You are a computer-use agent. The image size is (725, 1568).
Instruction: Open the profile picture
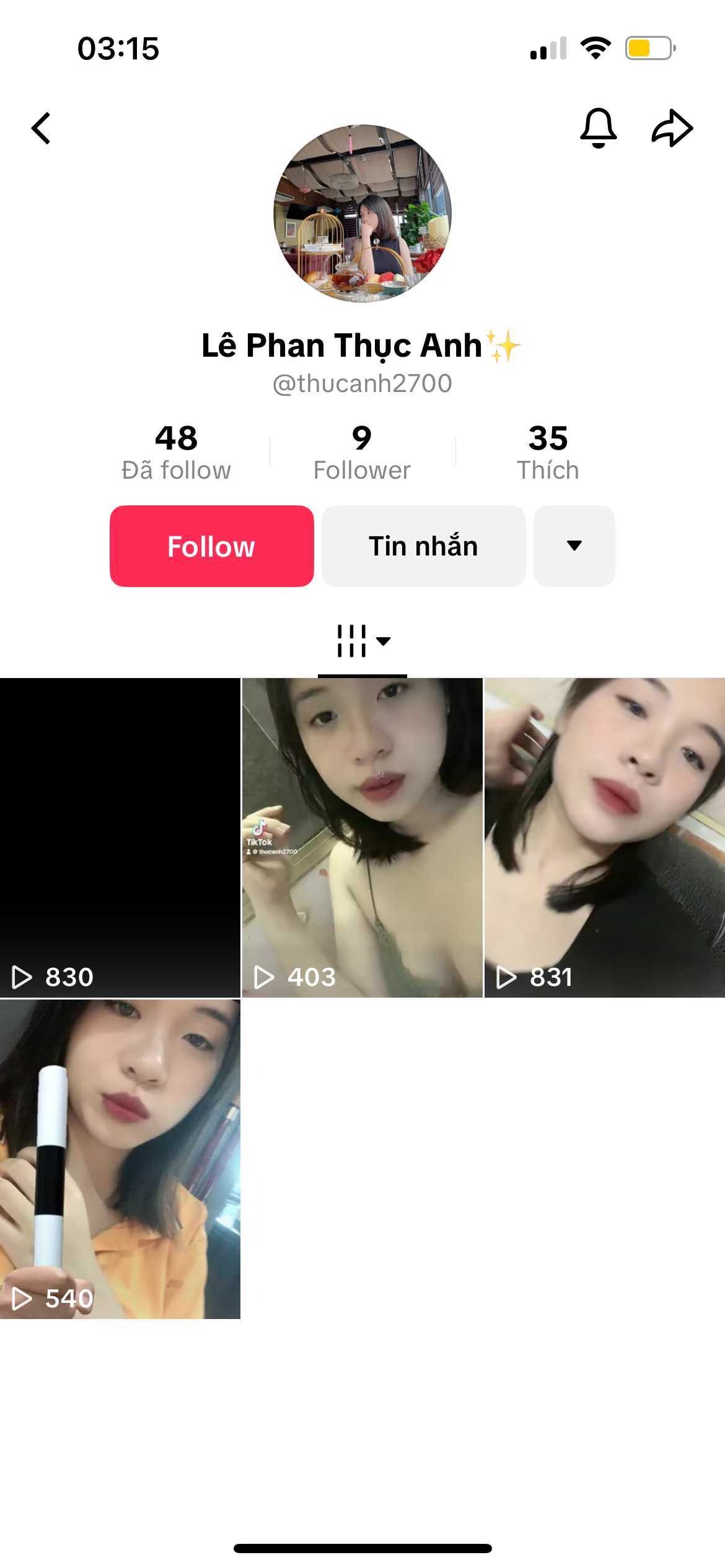click(362, 214)
